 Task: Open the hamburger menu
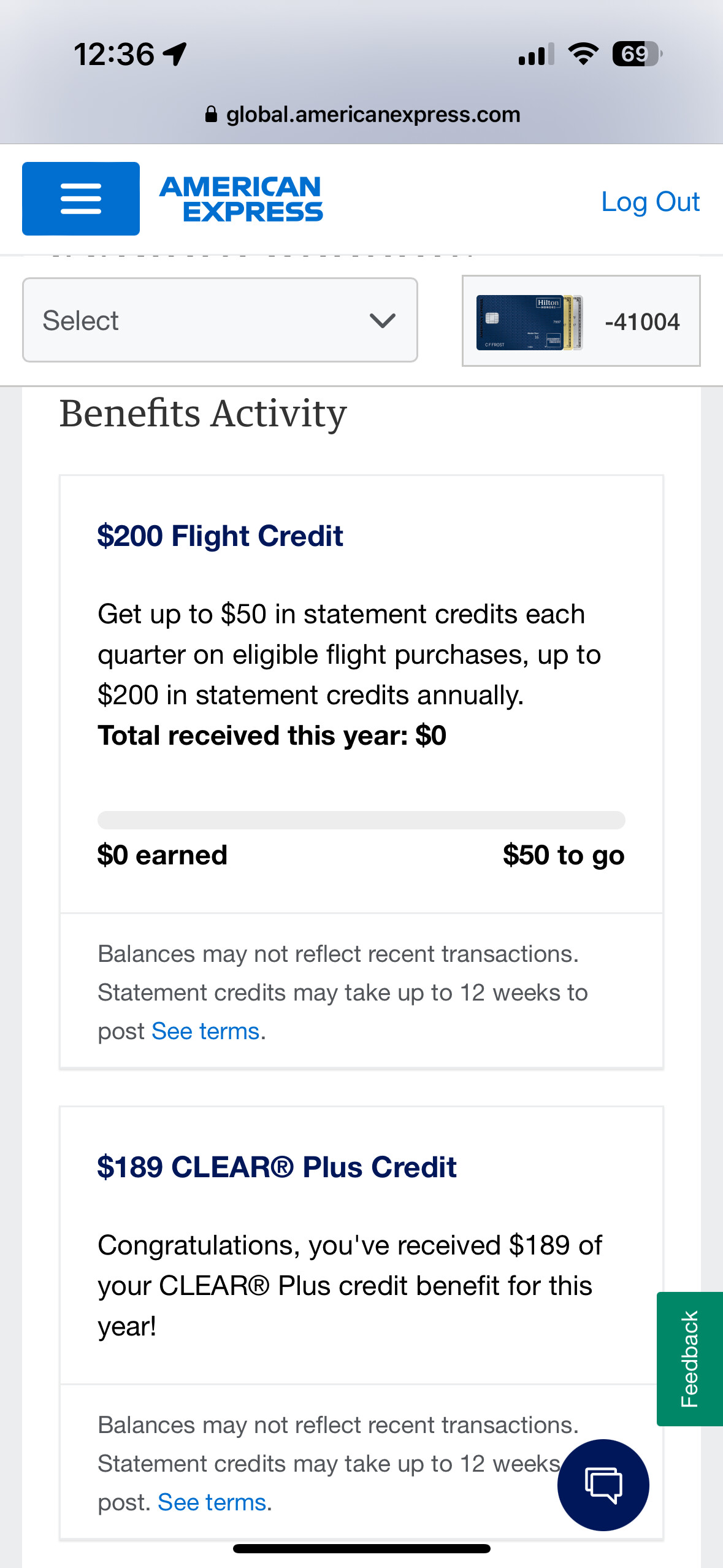pos(81,199)
